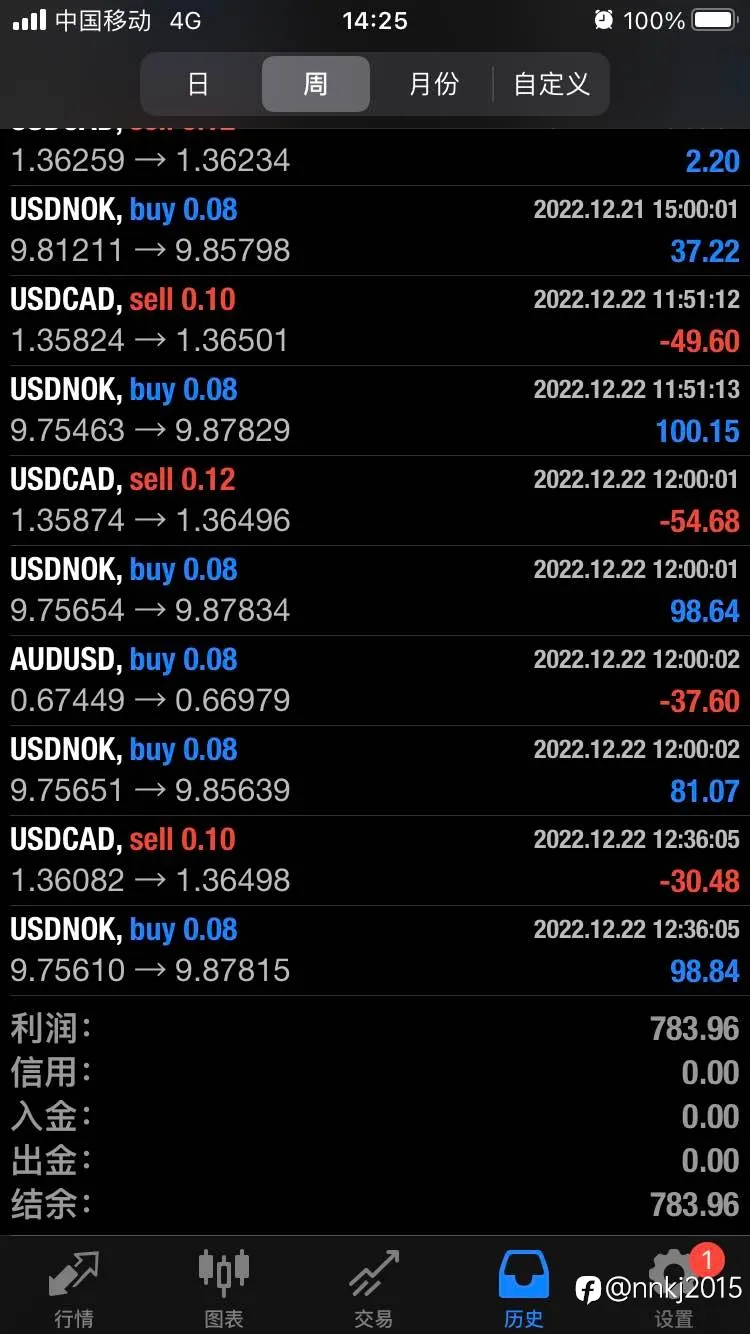Open the USDNOK trade with 81.07 profit
This screenshot has height=1334, width=750.
(375, 771)
